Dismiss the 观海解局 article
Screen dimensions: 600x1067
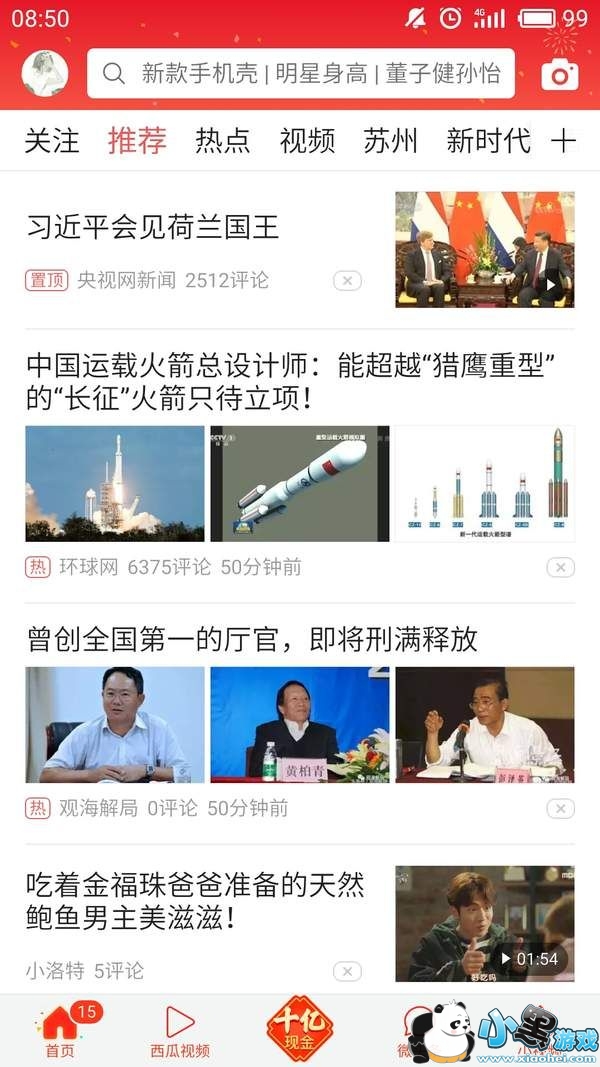(560, 808)
